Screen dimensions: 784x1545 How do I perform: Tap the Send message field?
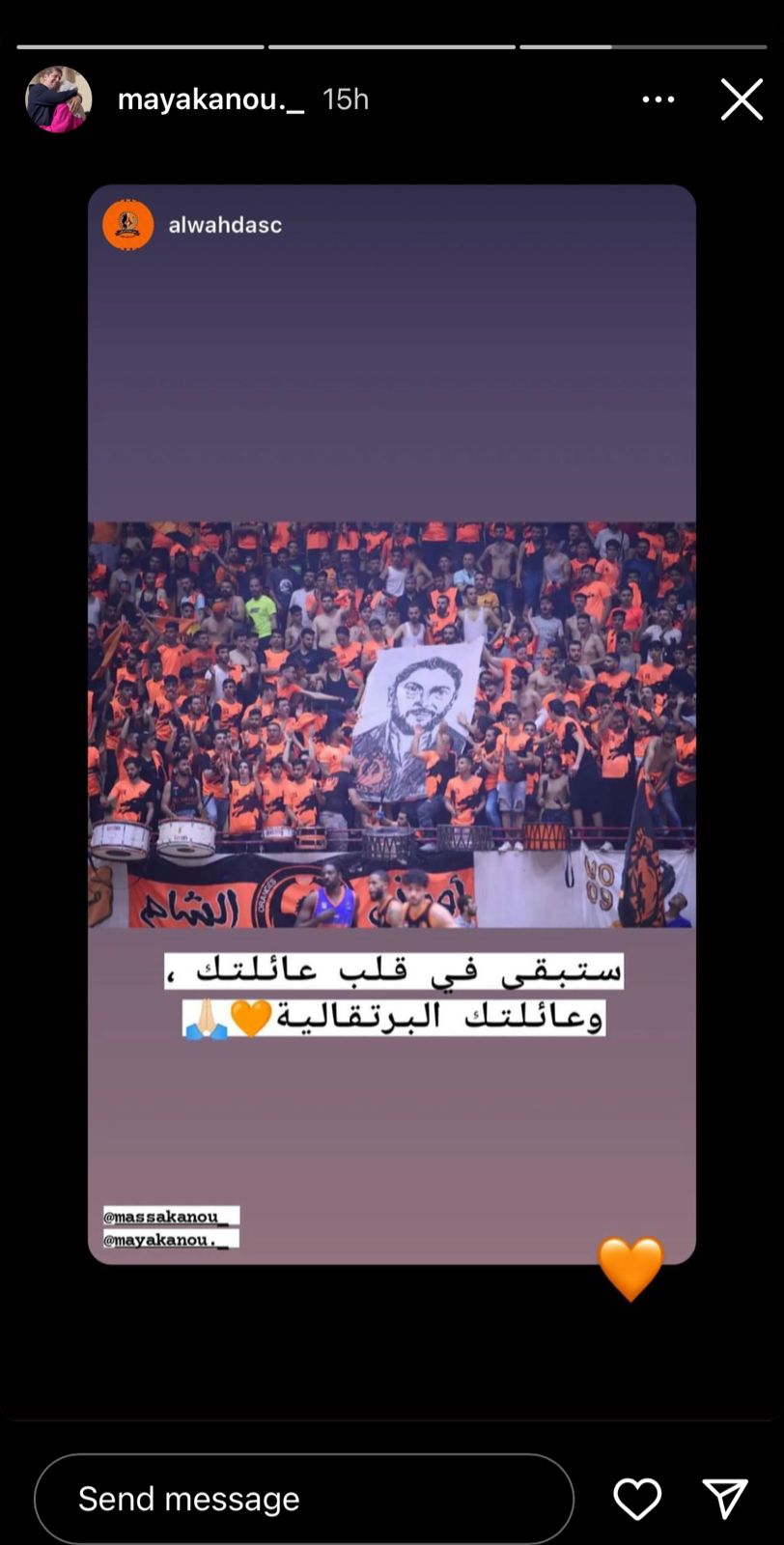pyautogui.click(x=303, y=1498)
